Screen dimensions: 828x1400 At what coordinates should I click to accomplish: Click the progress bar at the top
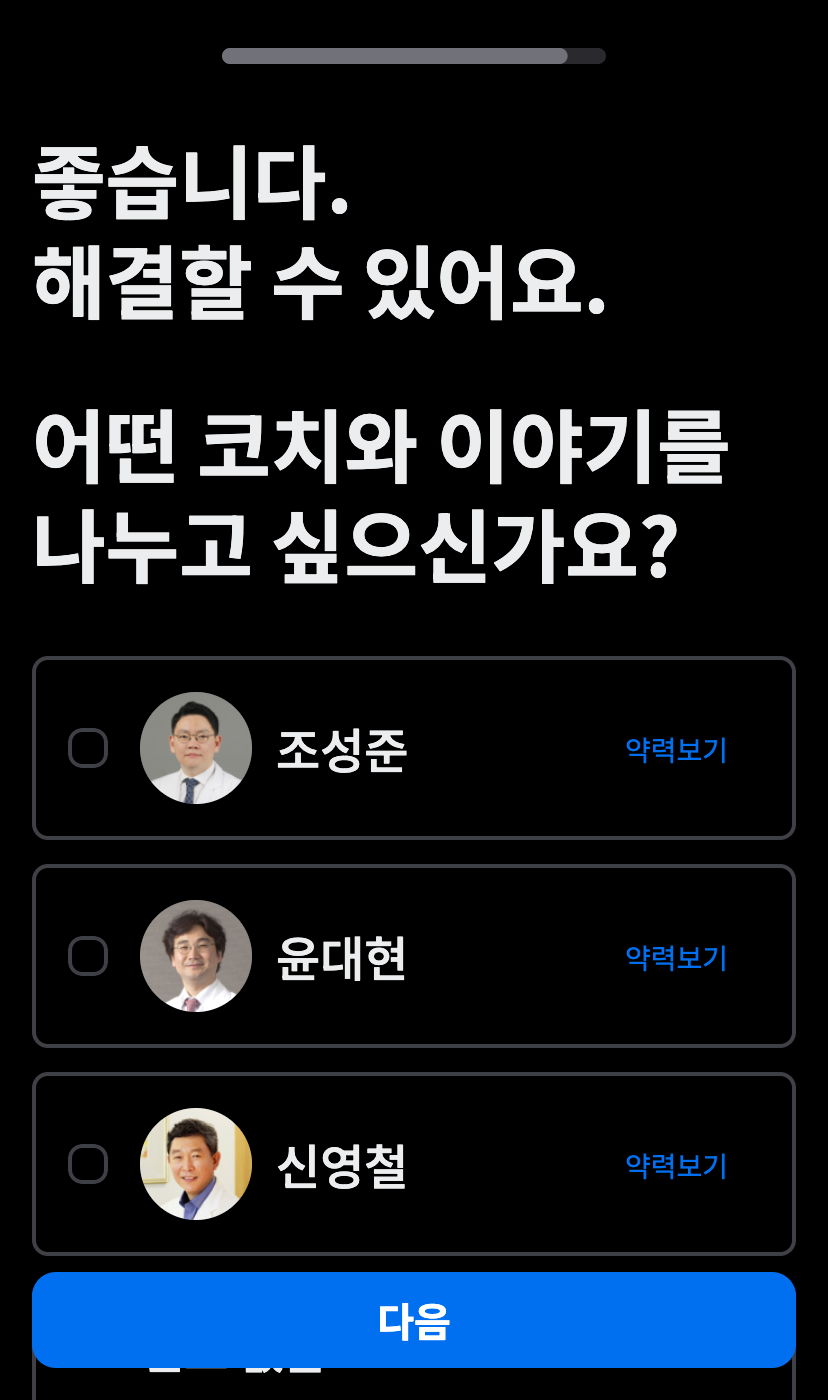[412, 57]
